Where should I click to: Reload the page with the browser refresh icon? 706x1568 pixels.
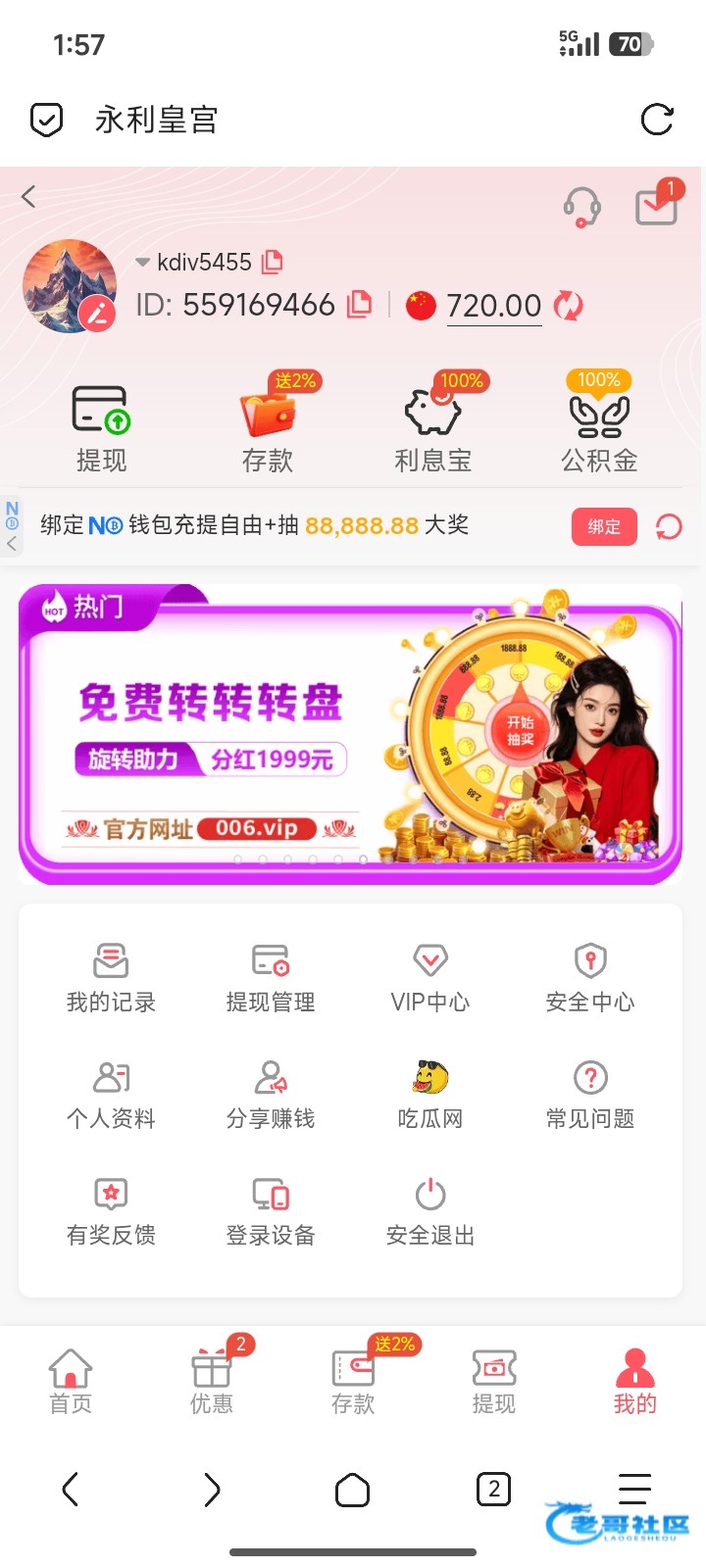(656, 120)
